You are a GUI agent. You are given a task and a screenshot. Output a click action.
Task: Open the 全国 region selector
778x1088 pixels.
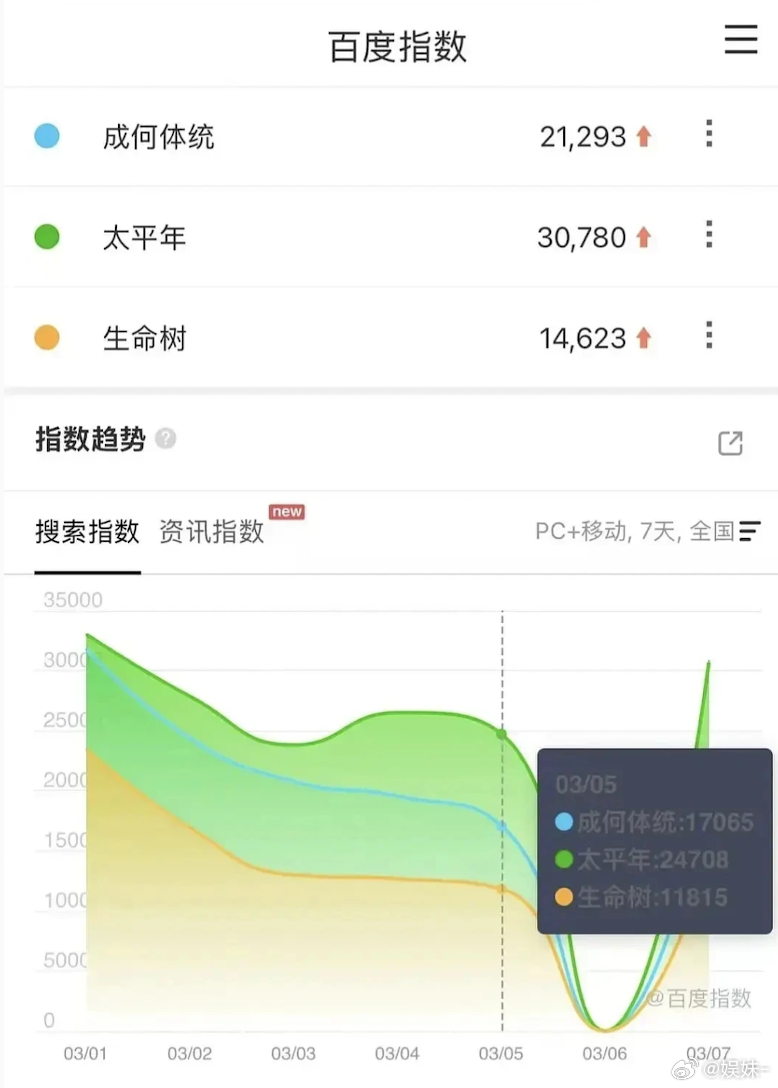(x=710, y=533)
